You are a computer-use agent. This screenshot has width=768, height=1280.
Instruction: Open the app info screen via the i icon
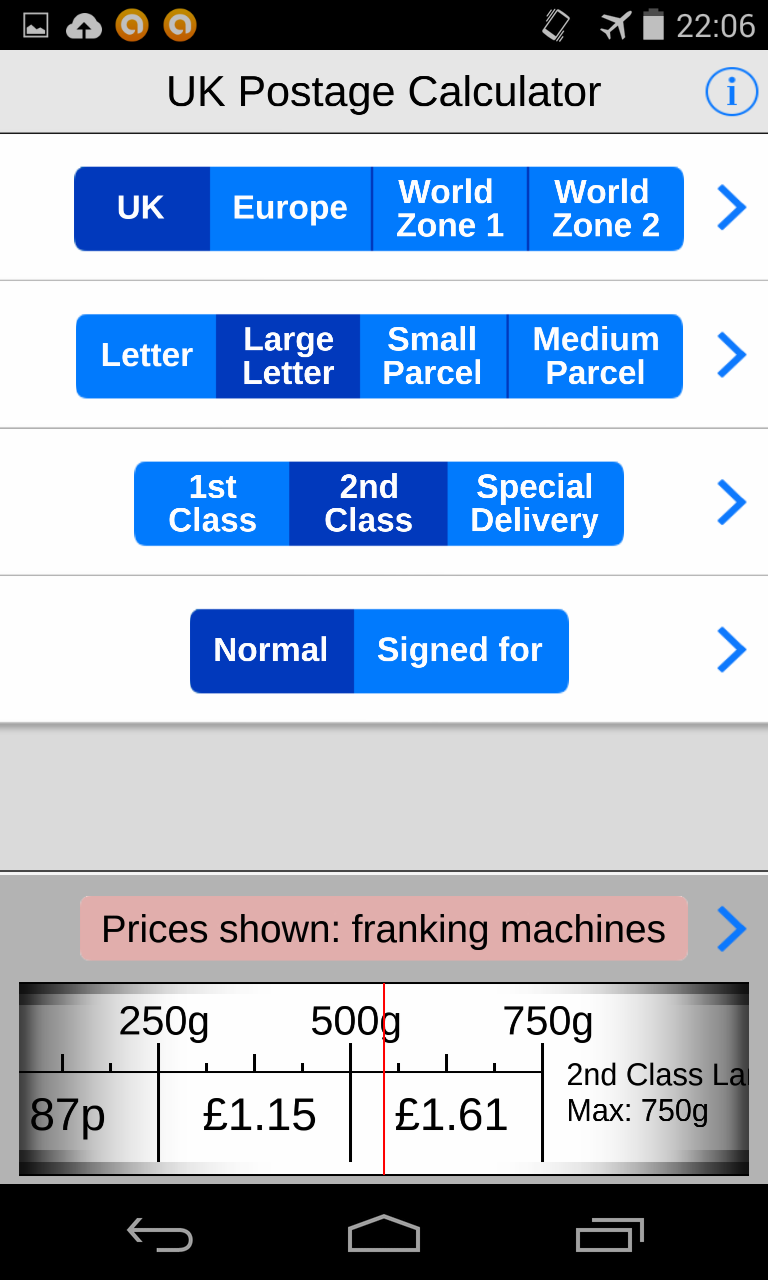click(731, 91)
